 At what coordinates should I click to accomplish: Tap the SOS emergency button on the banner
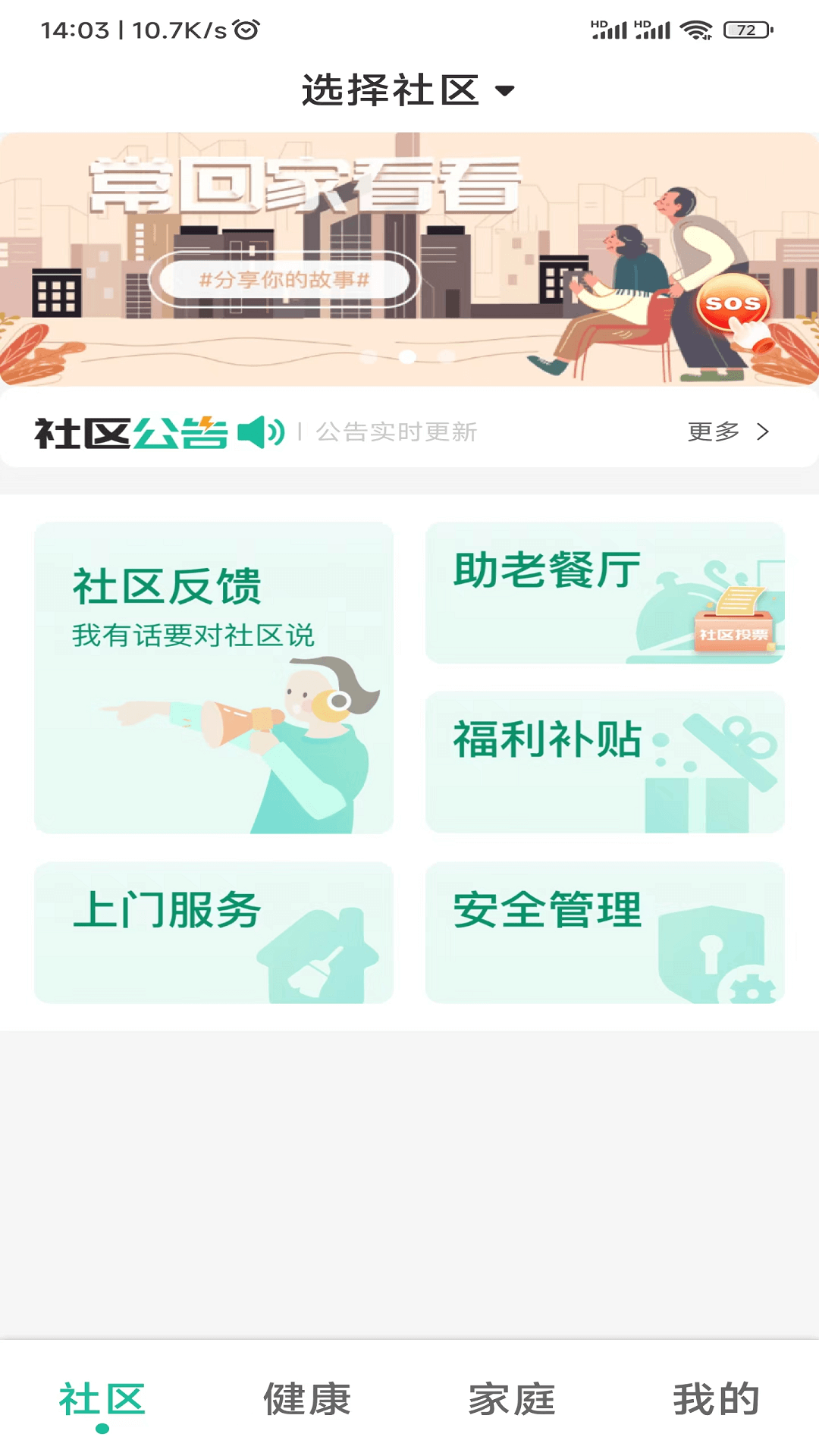click(x=733, y=303)
